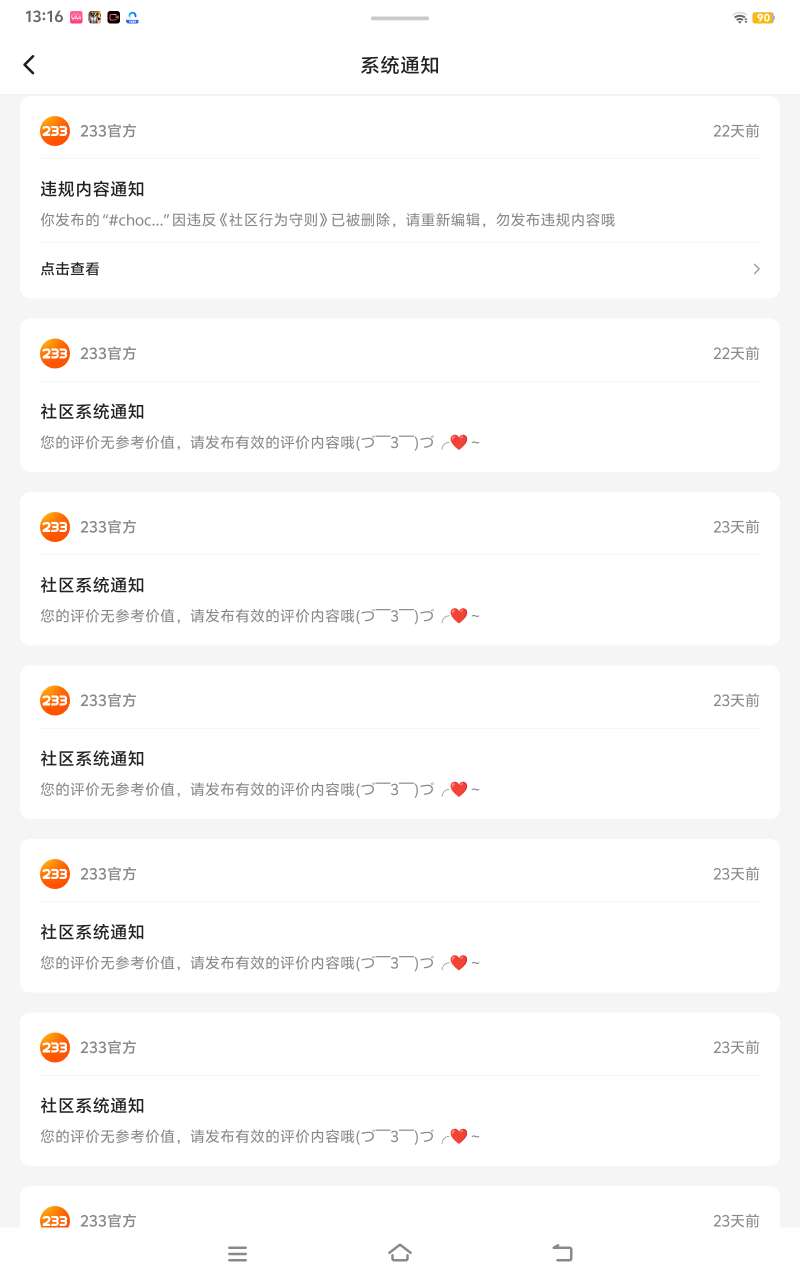800x1280 pixels.
Task: Open 点击查看 under 违规内容通知
Action: coord(400,269)
